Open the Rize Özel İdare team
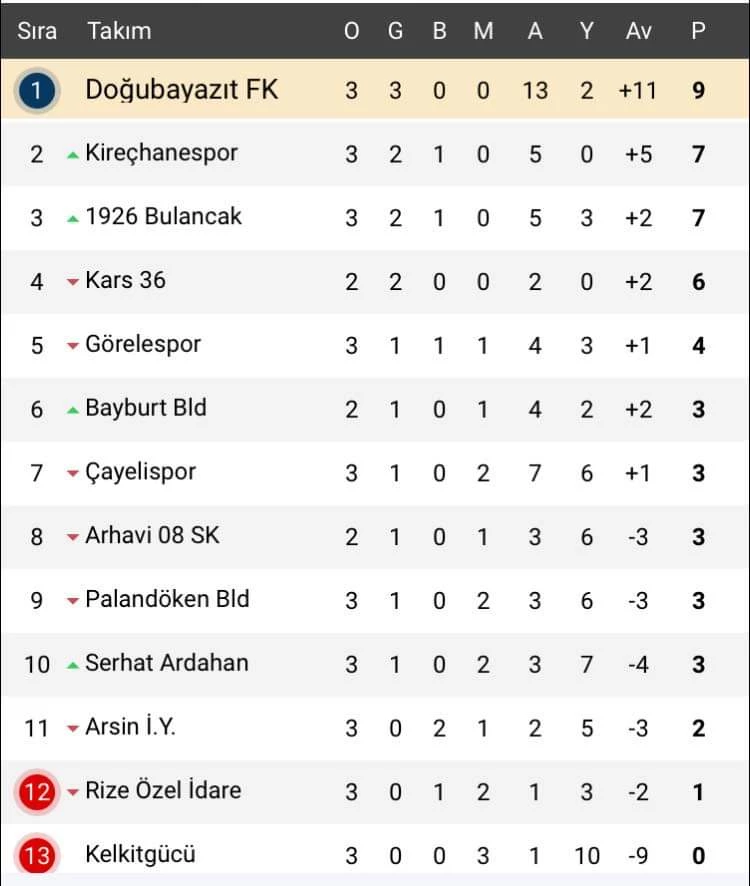This screenshot has height=886, width=750. click(163, 791)
